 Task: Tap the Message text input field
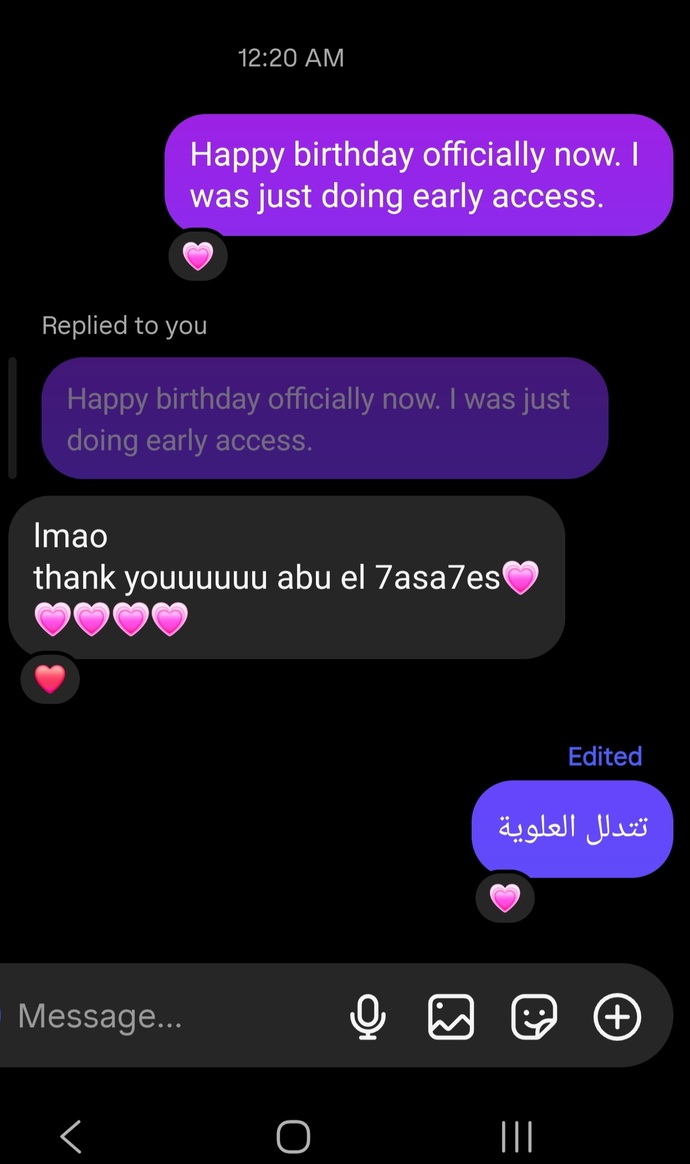pyautogui.click(x=171, y=1016)
